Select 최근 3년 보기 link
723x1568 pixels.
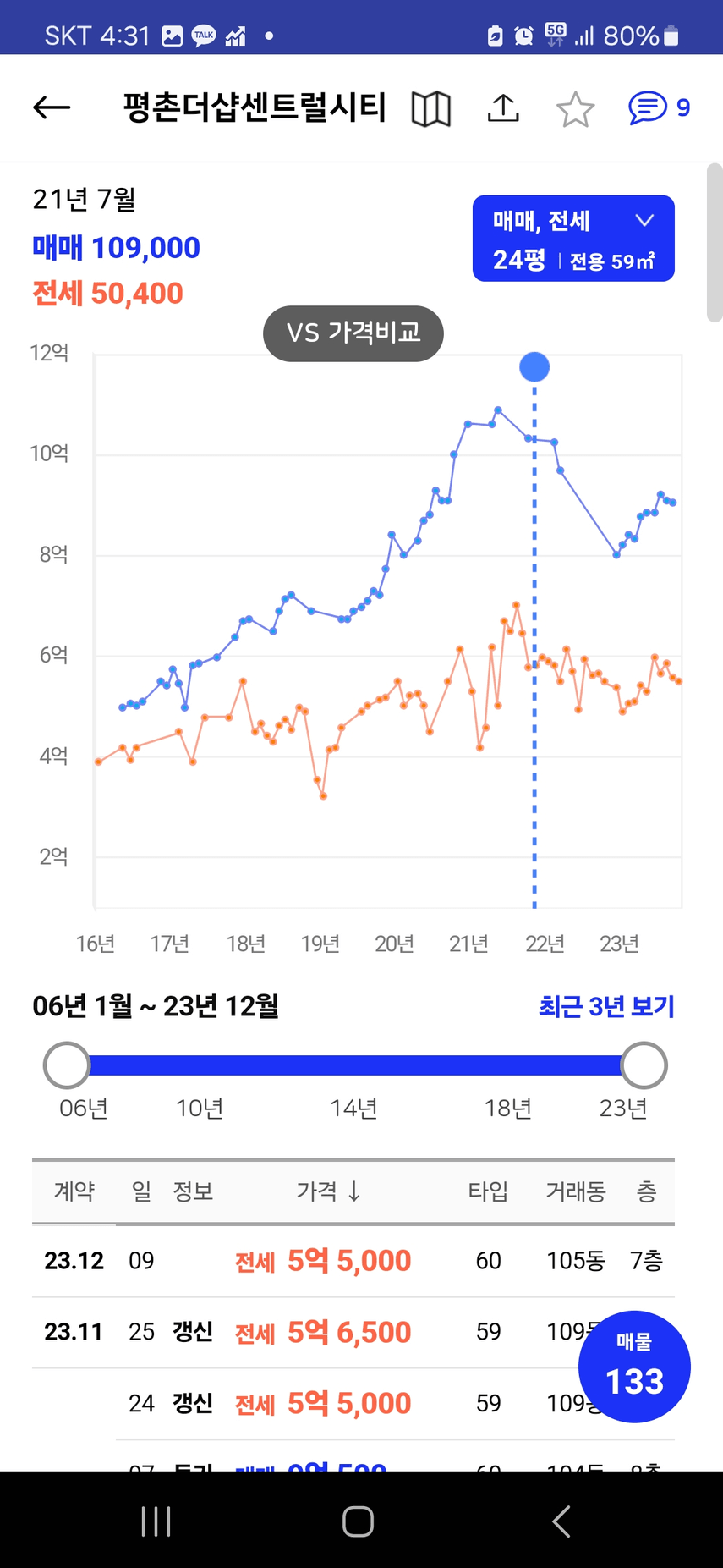[x=606, y=1006]
